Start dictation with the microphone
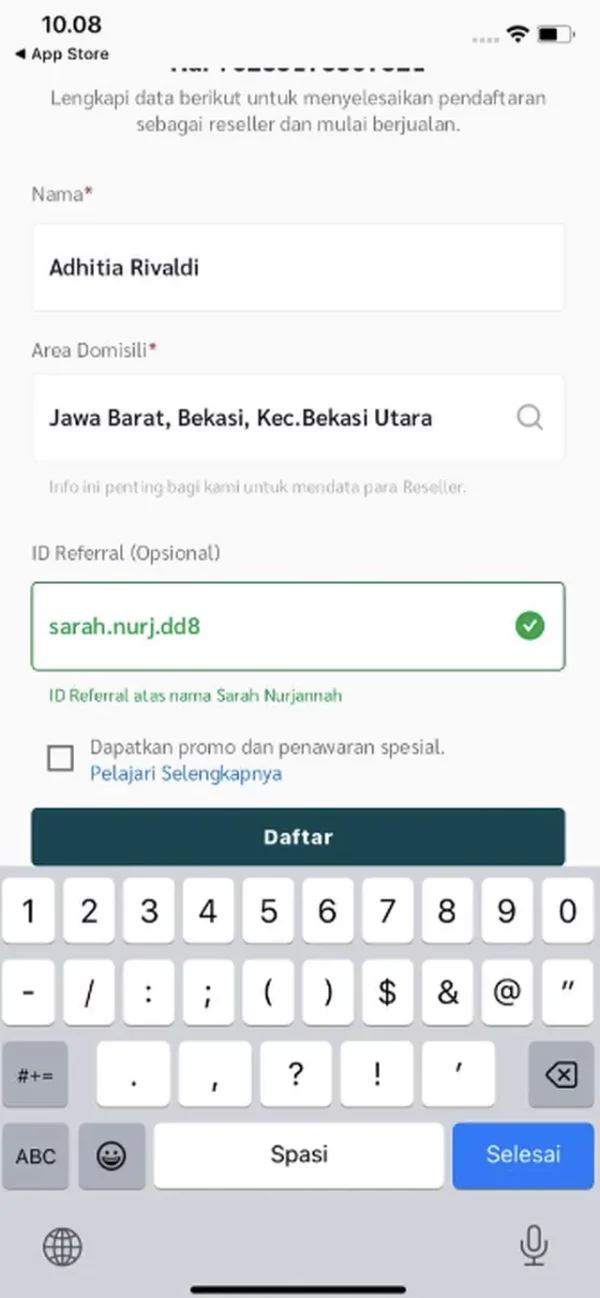 click(x=533, y=1245)
